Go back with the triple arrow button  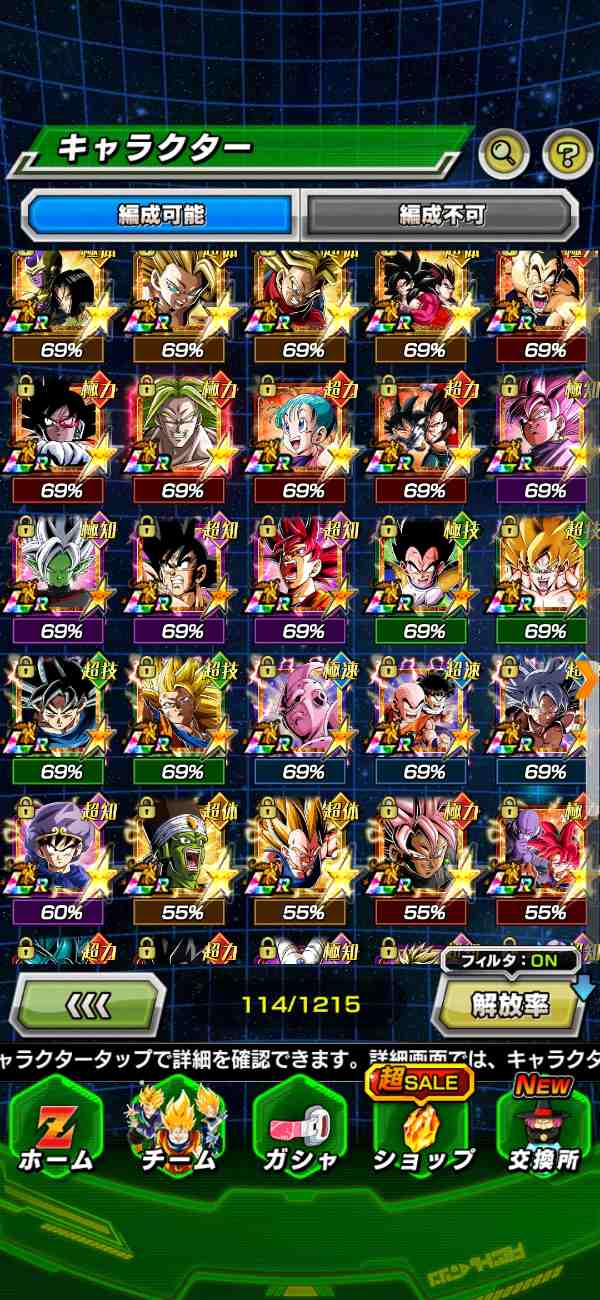(89, 1004)
